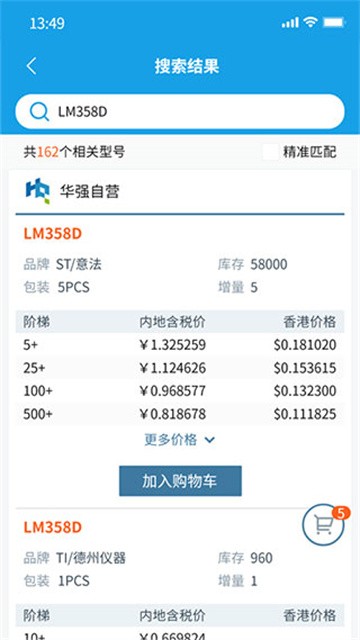Go back using the arrow icon

pos(31,66)
